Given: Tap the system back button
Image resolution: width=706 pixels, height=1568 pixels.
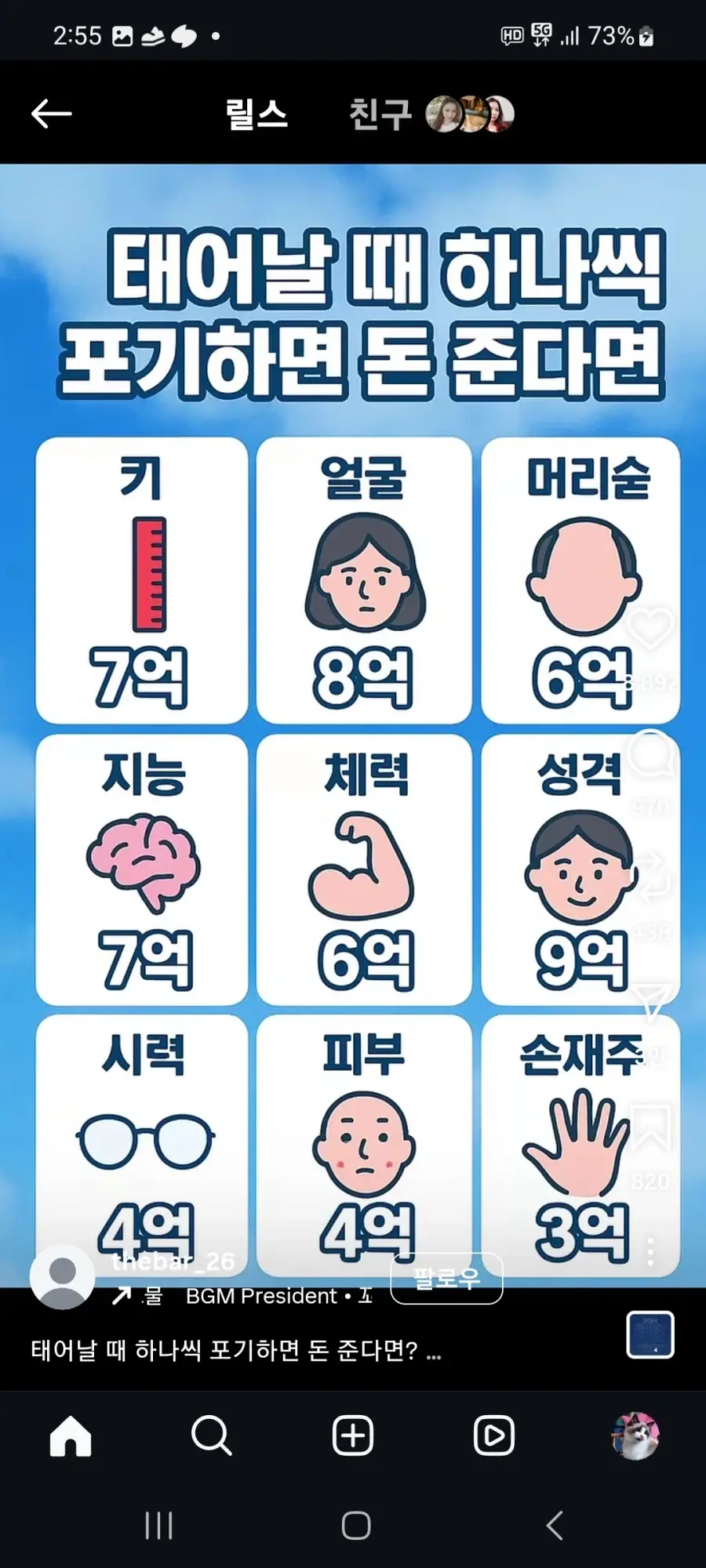Looking at the screenshot, I should [x=554, y=1526].
